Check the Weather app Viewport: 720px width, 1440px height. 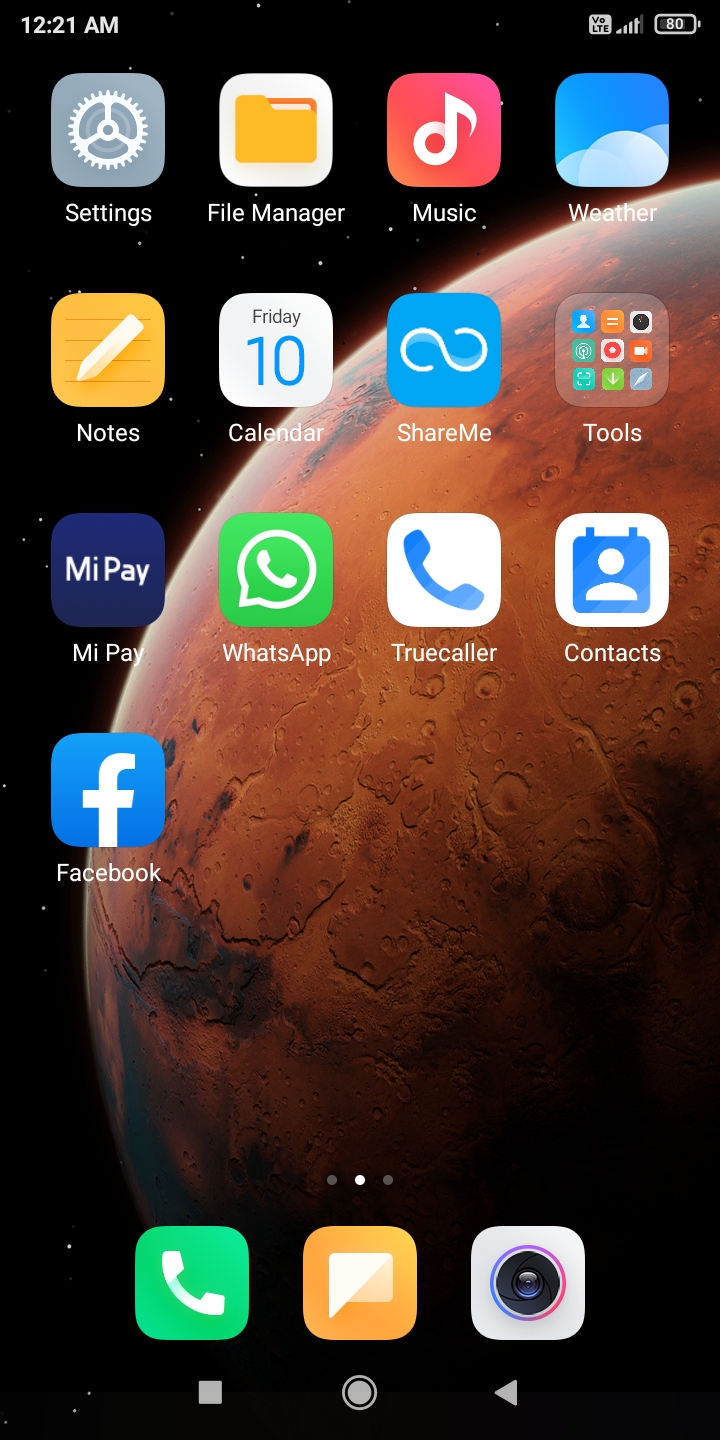[x=612, y=130]
